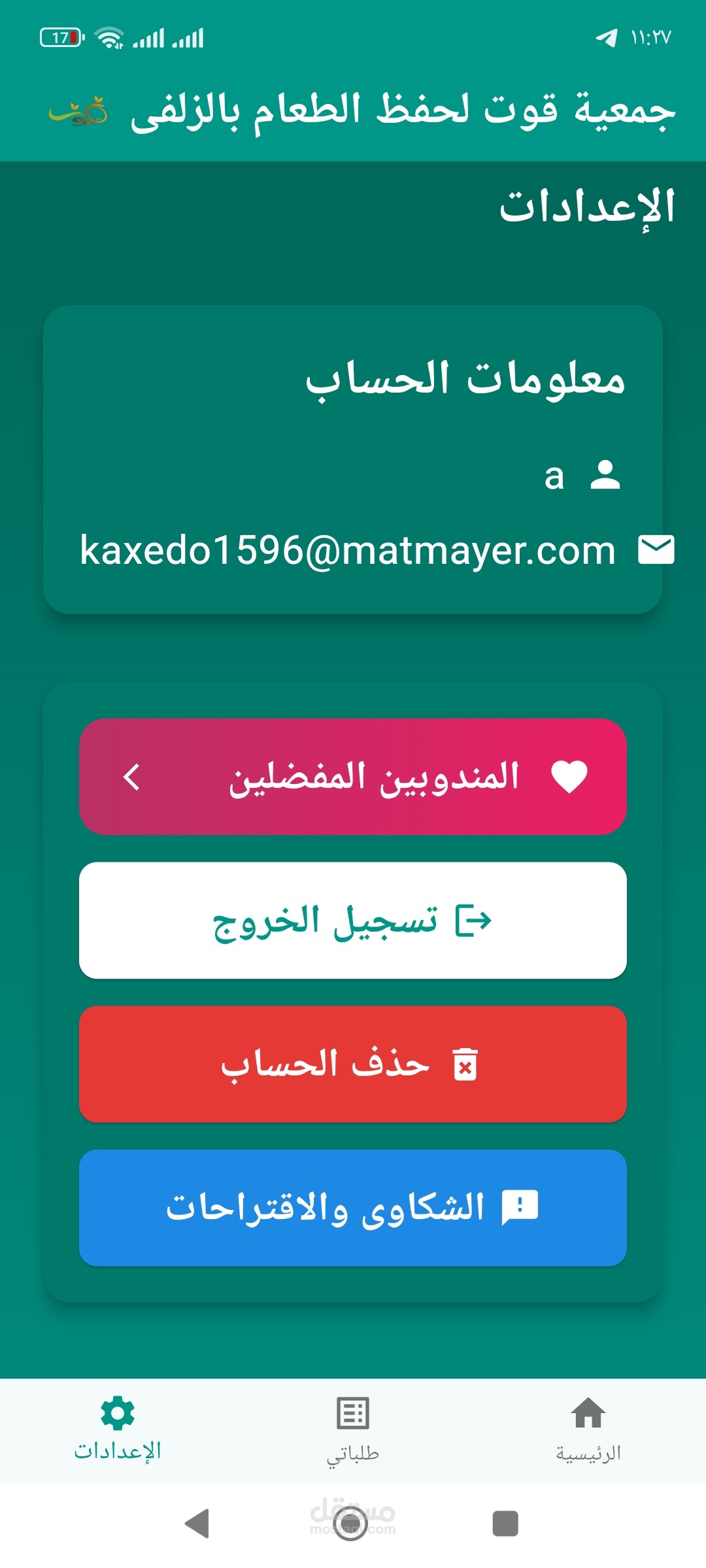This screenshot has height=1568, width=706.
Task: Switch to the الرئيسية home tab
Action: pos(588,1431)
